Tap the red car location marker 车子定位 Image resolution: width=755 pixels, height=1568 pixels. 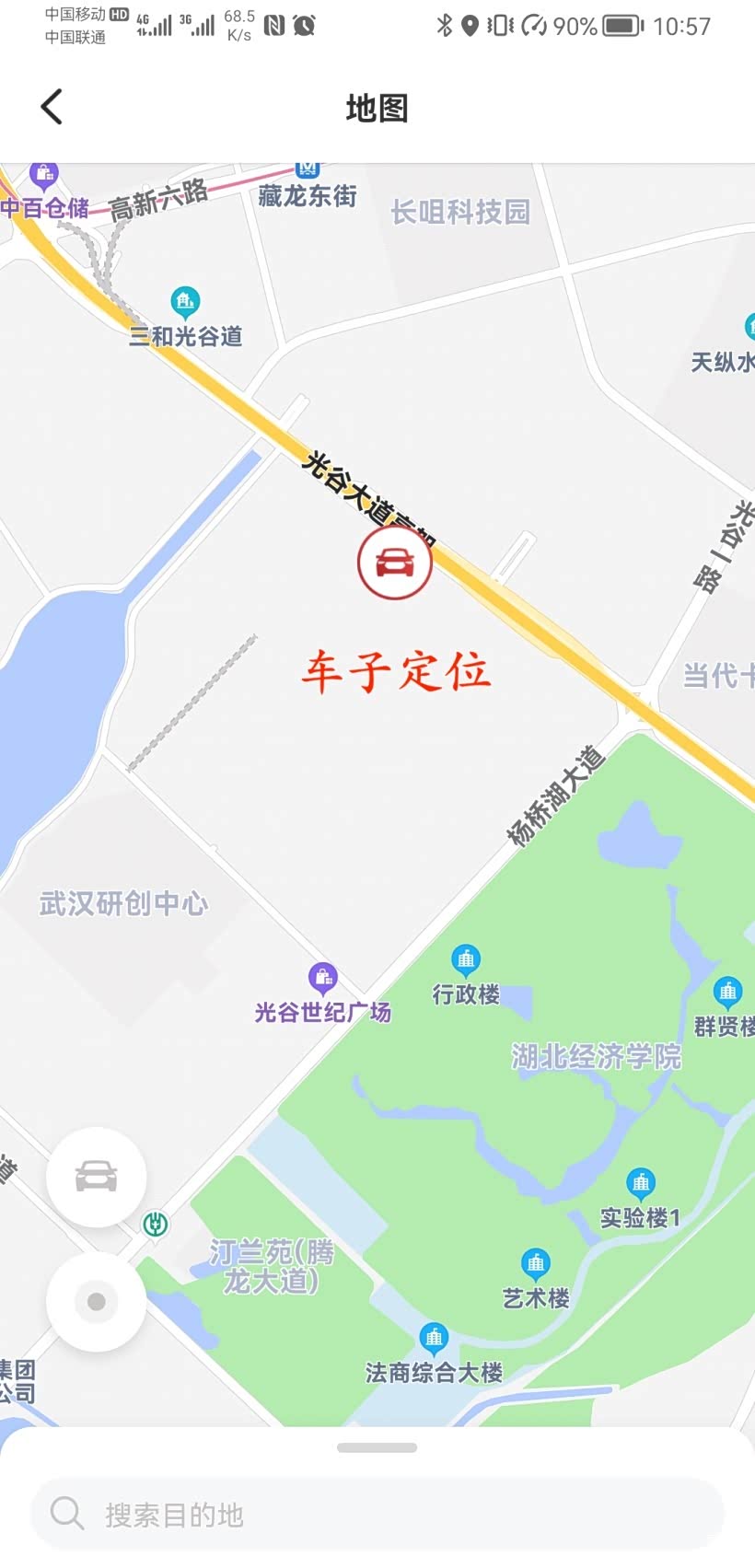pyautogui.click(x=395, y=563)
